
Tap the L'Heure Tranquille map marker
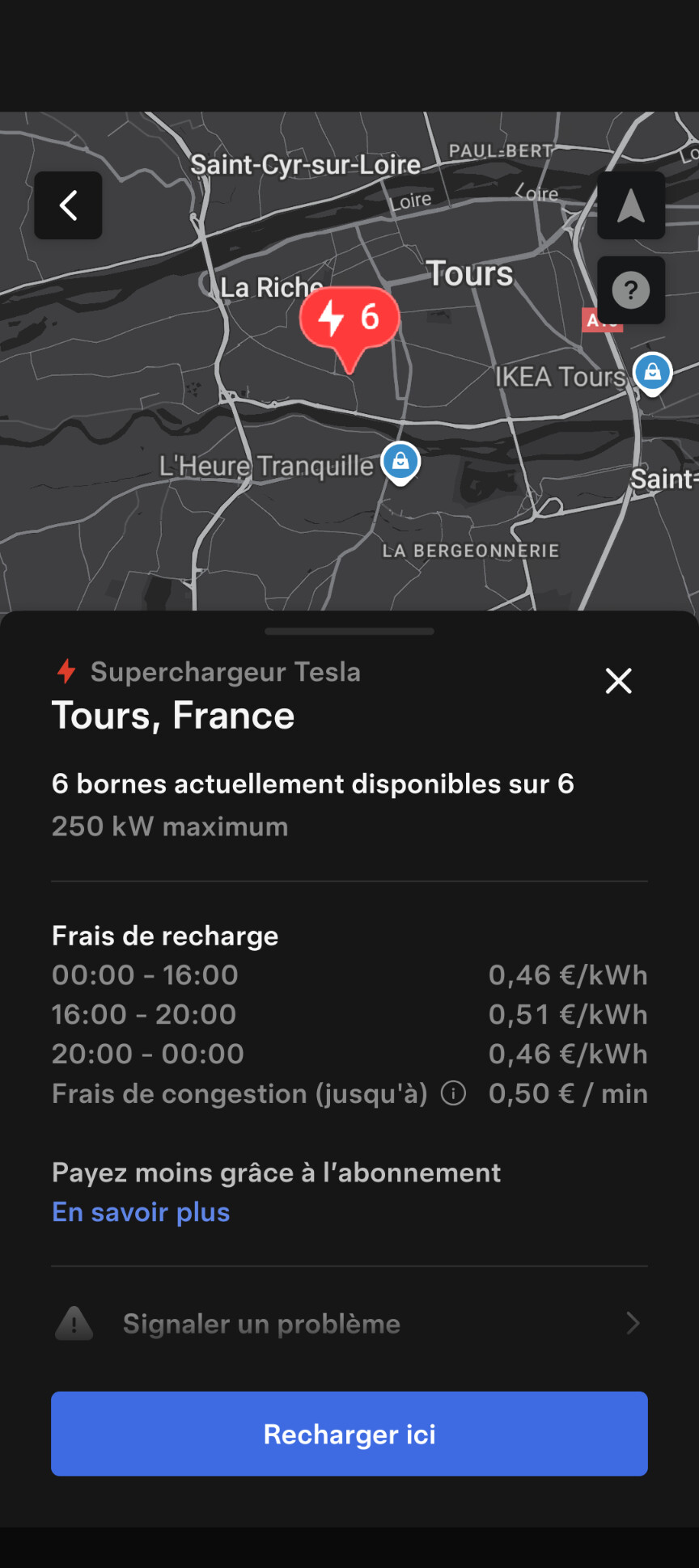[400, 463]
